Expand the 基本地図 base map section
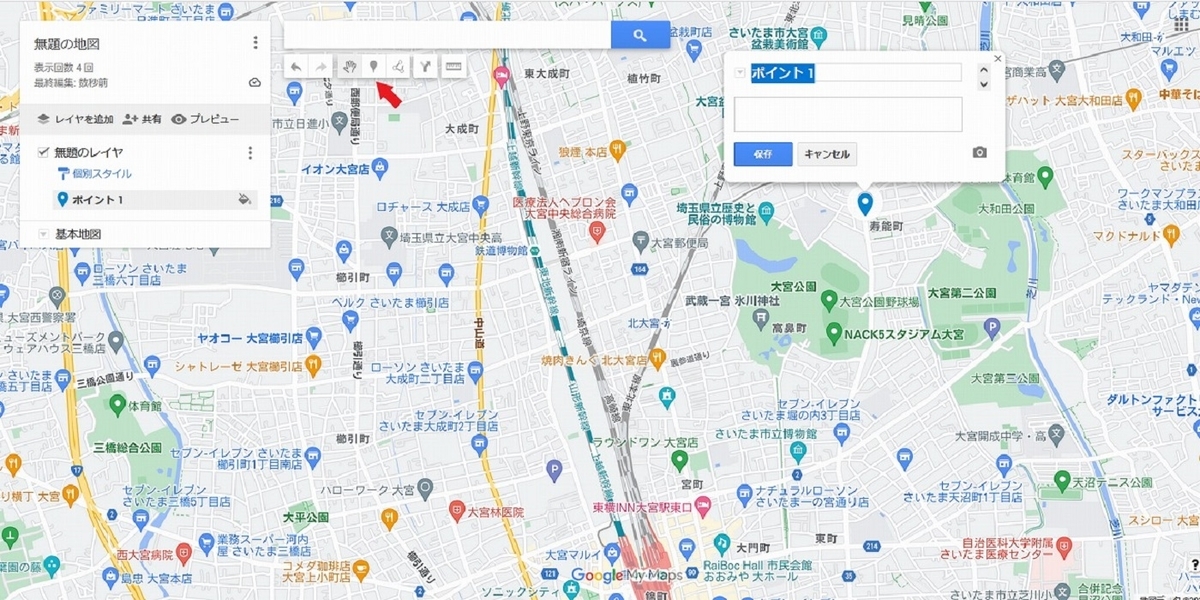This screenshot has width=1200, height=600. (43, 234)
